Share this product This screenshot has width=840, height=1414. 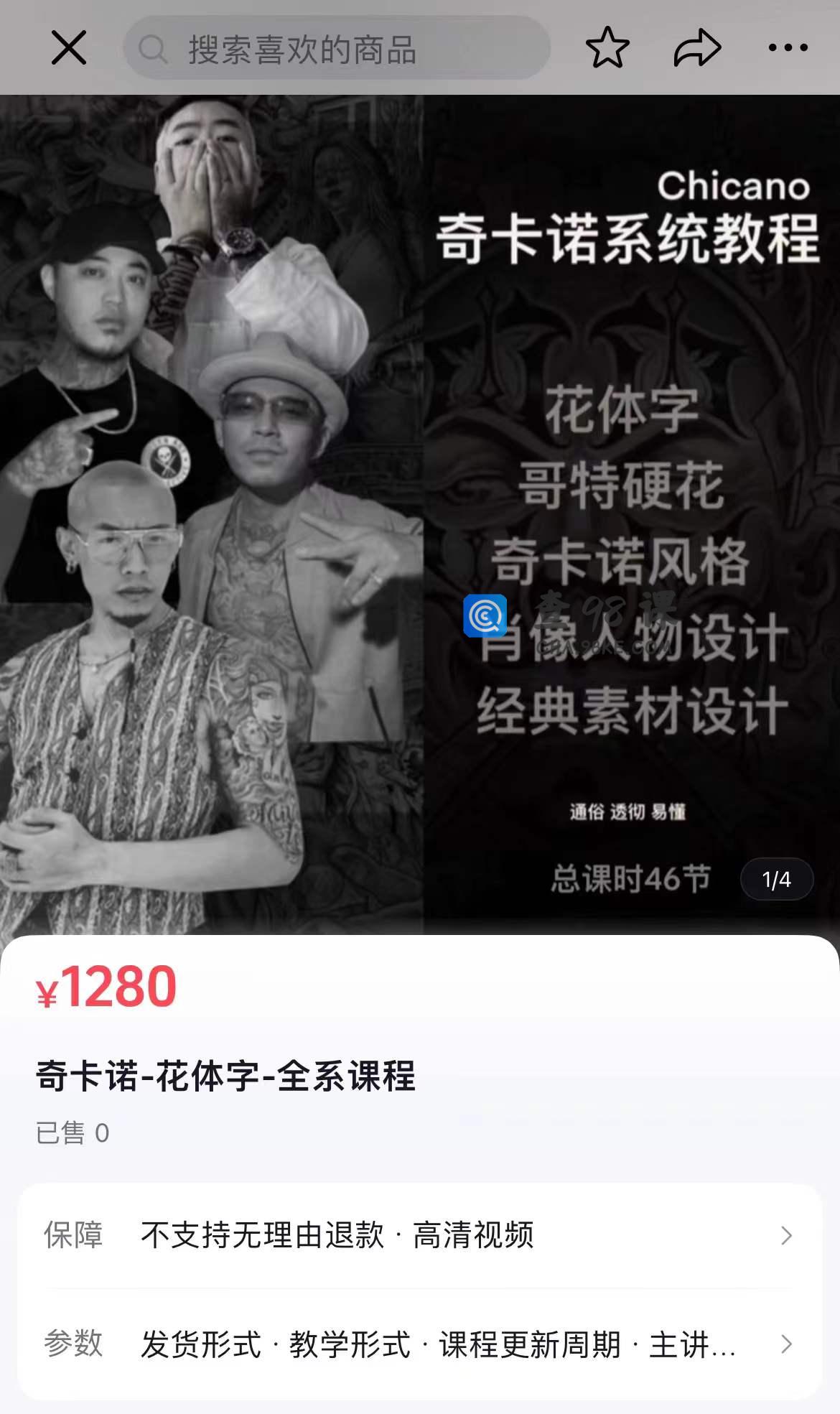(697, 48)
